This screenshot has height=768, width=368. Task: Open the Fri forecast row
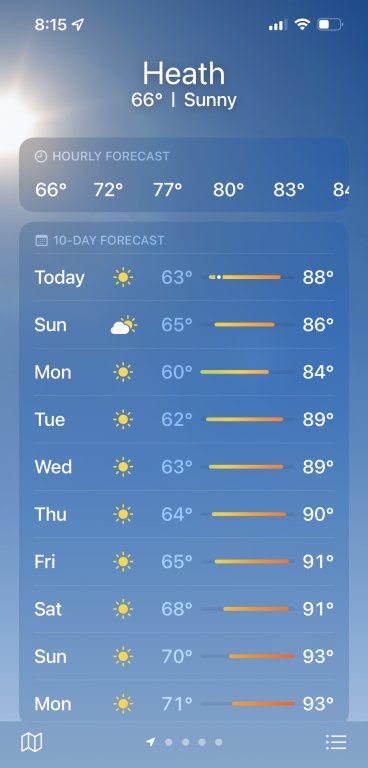184,562
